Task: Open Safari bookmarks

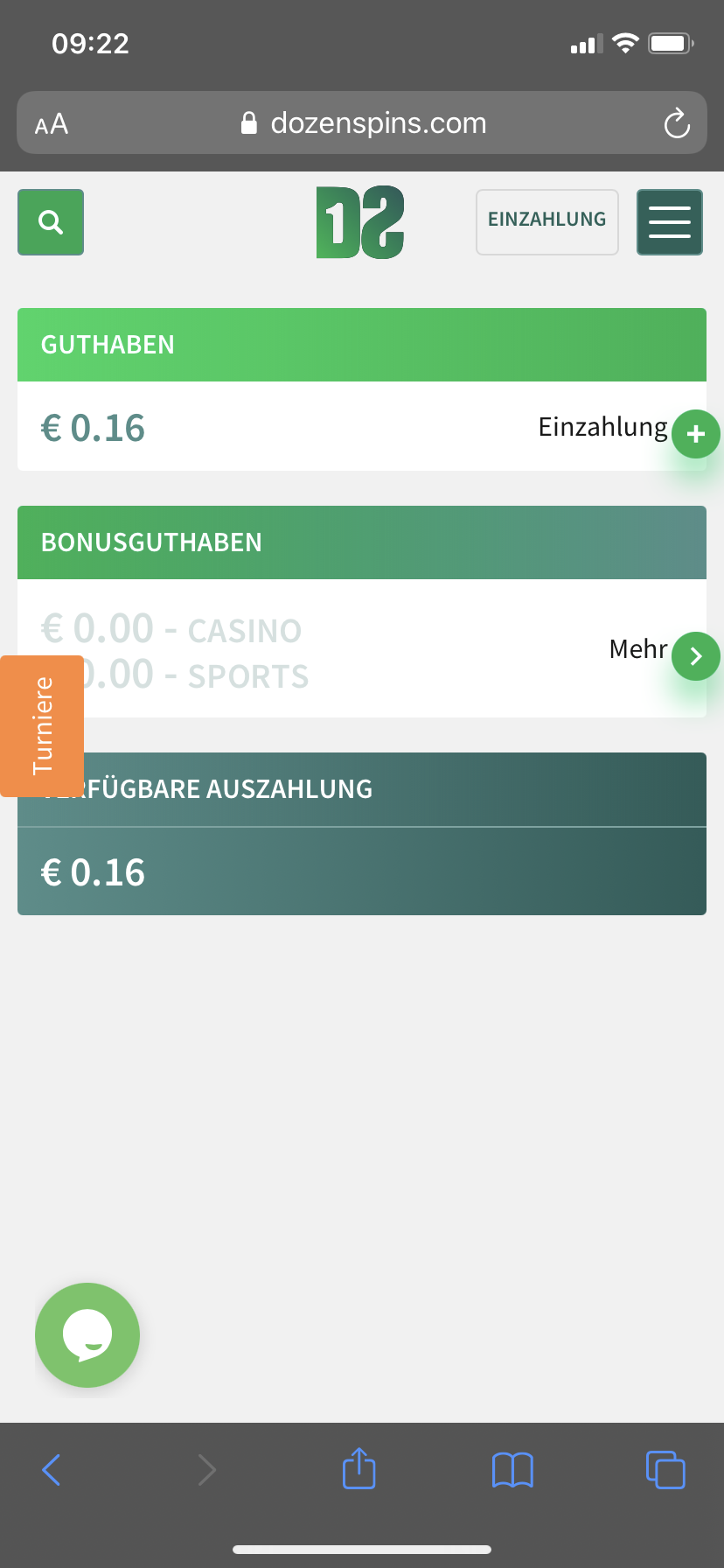Action: tap(512, 1470)
